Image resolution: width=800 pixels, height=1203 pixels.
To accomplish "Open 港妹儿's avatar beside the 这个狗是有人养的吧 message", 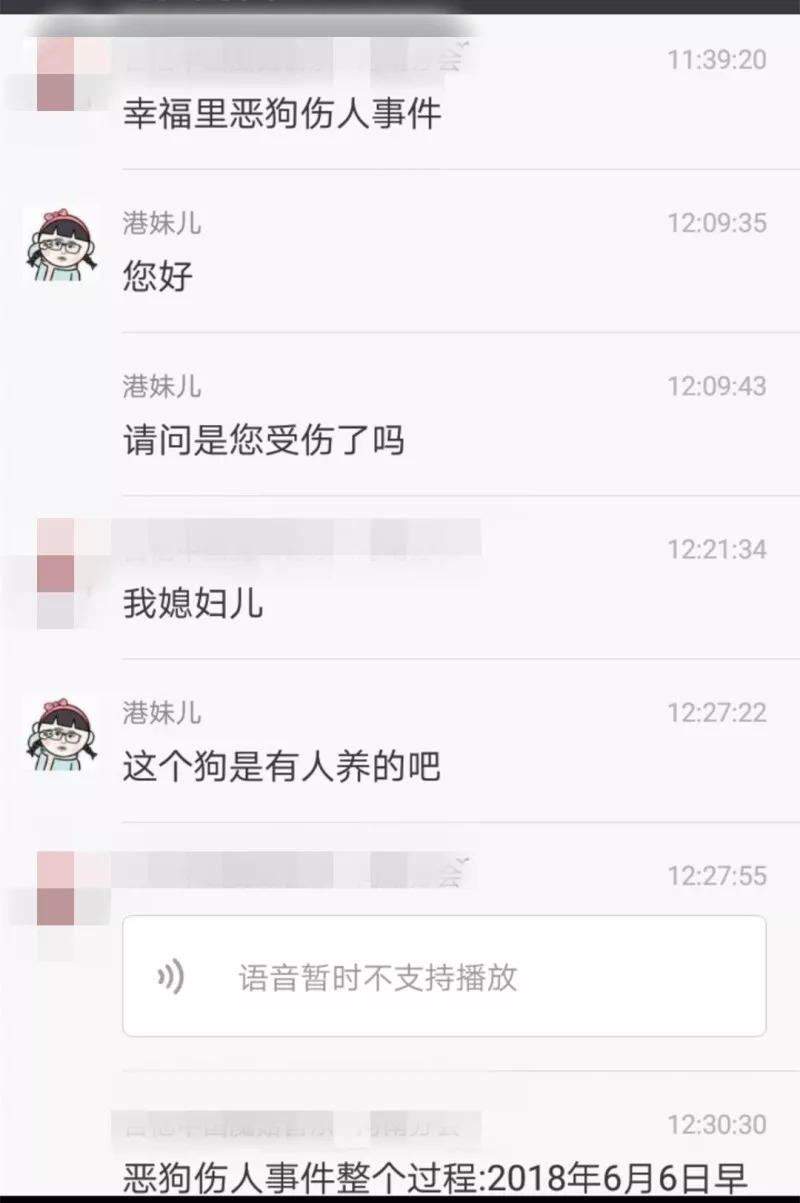I will click(61, 735).
